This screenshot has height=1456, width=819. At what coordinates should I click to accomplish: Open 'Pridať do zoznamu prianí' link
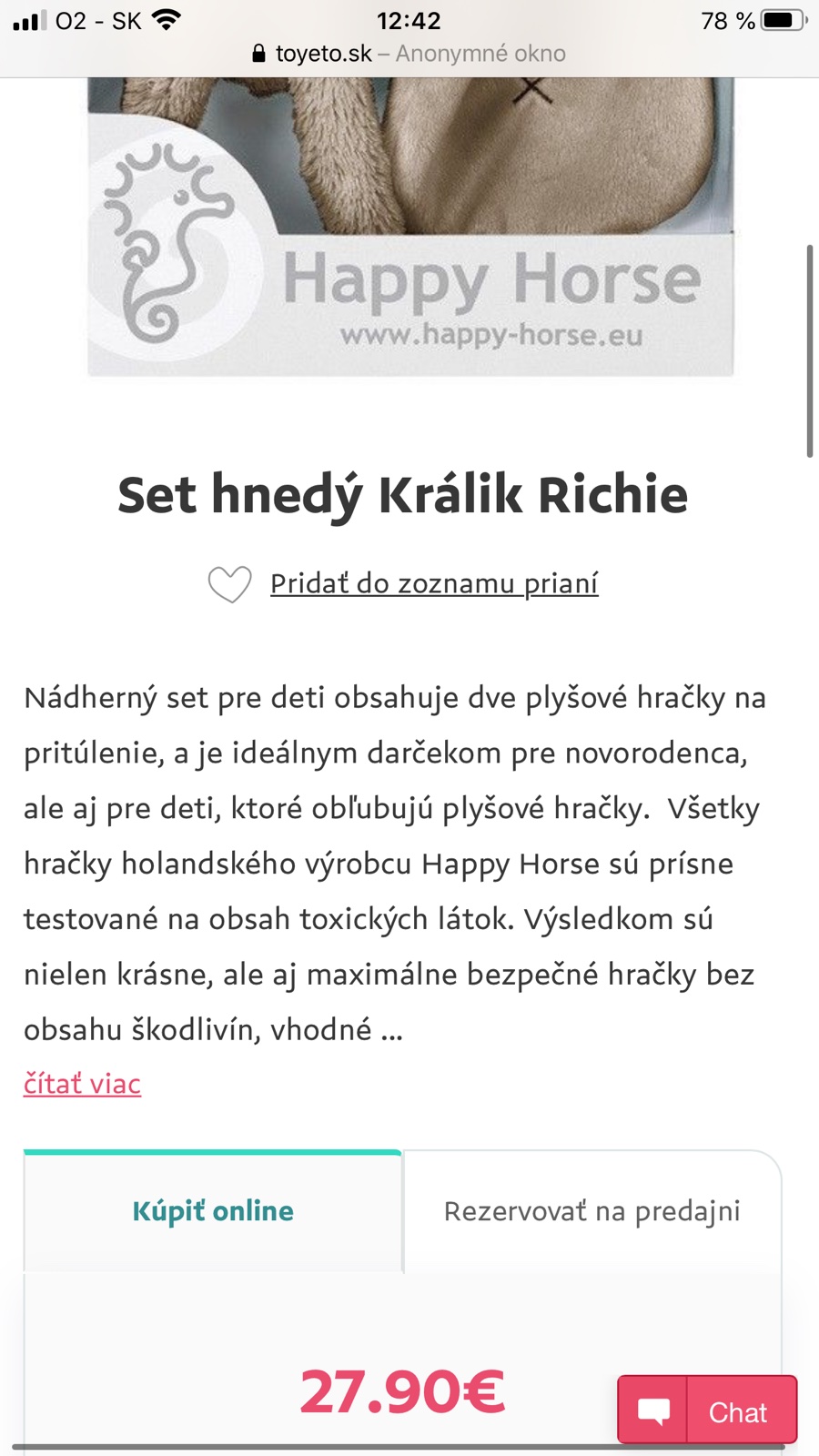click(434, 583)
